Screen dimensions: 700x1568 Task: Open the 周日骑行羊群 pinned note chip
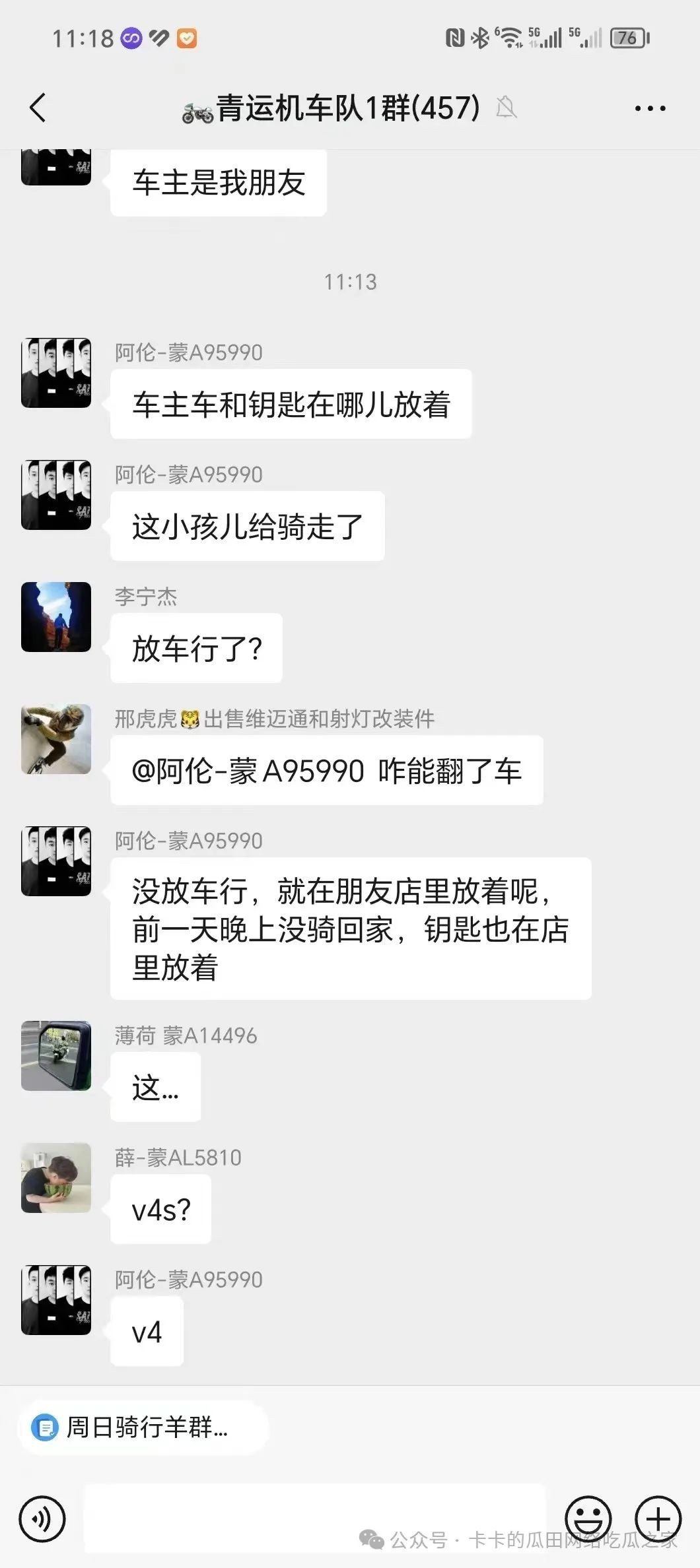(143, 1427)
